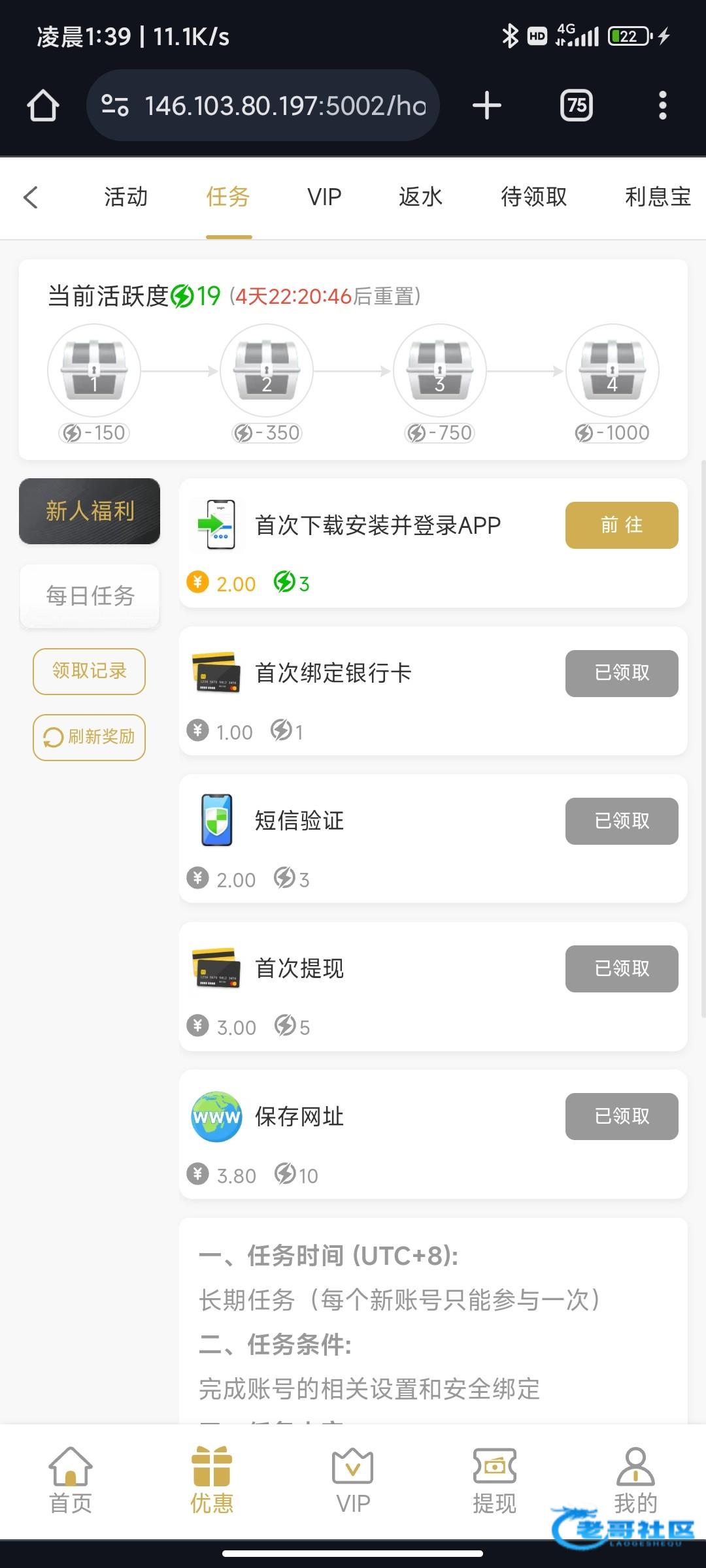Select the 每日任务 category
Image resolution: width=706 pixels, height=1568 pixels.
[90, 596]
